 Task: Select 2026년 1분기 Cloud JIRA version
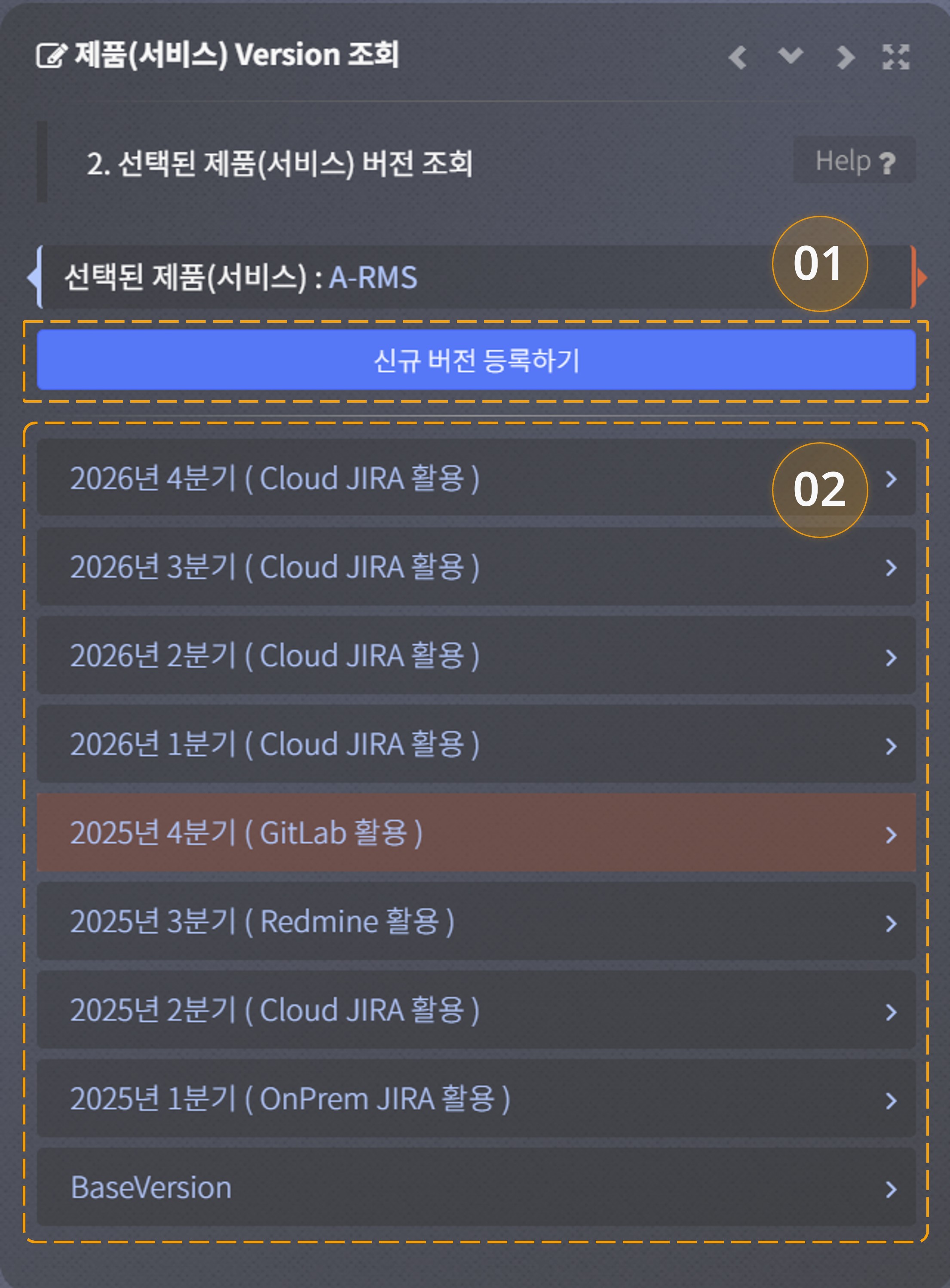click(x=475, y=744)
